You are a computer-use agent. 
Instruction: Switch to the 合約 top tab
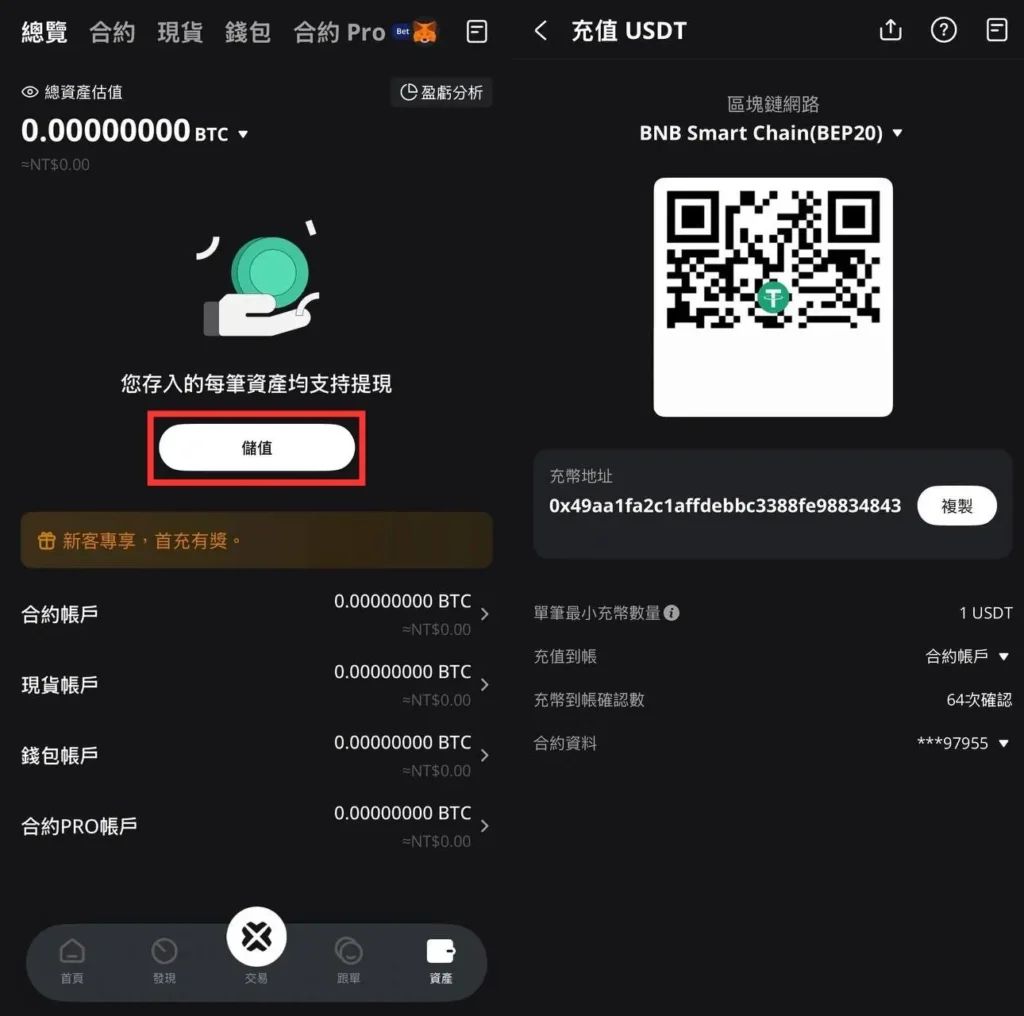click(x=112, y=32)
